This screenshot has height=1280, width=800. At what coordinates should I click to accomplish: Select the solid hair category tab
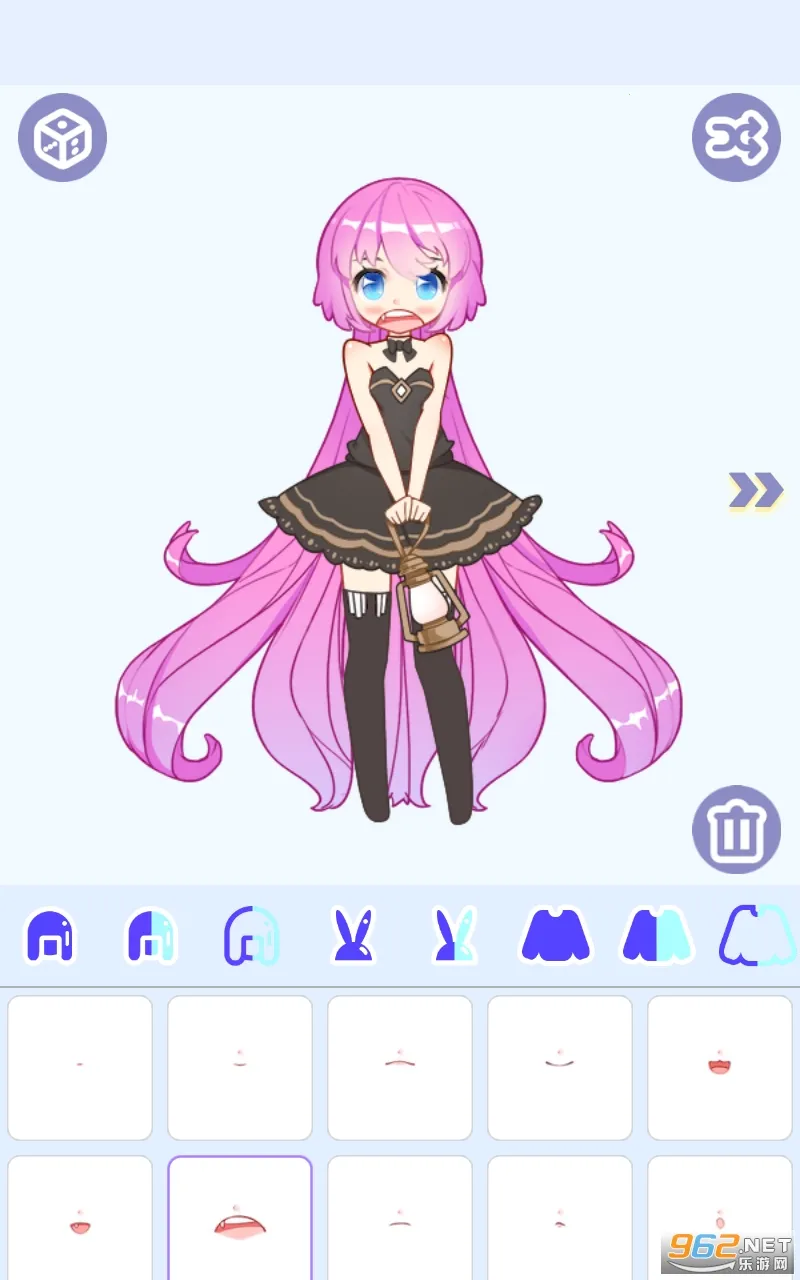50,937
